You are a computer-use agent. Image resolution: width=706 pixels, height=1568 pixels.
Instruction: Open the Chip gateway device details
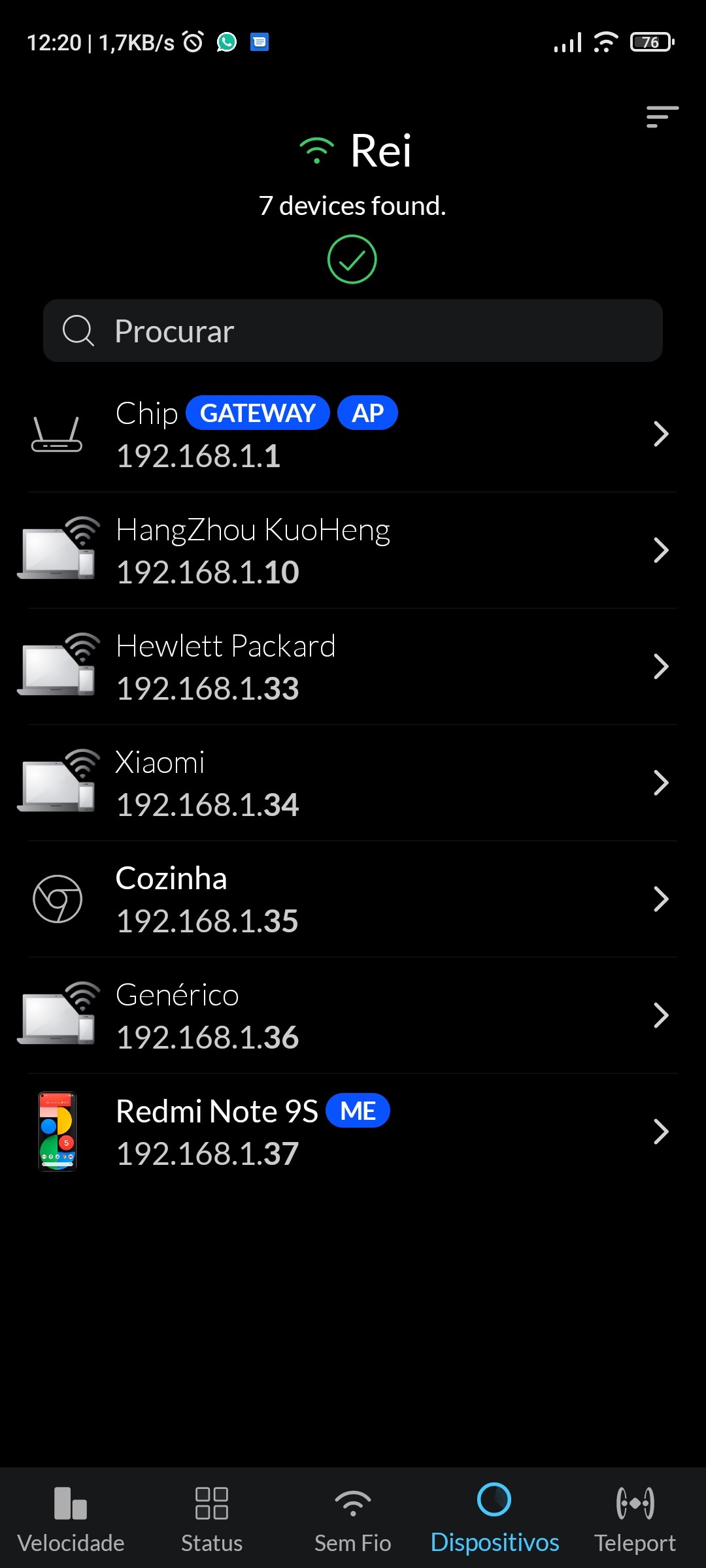pos(353,434)
